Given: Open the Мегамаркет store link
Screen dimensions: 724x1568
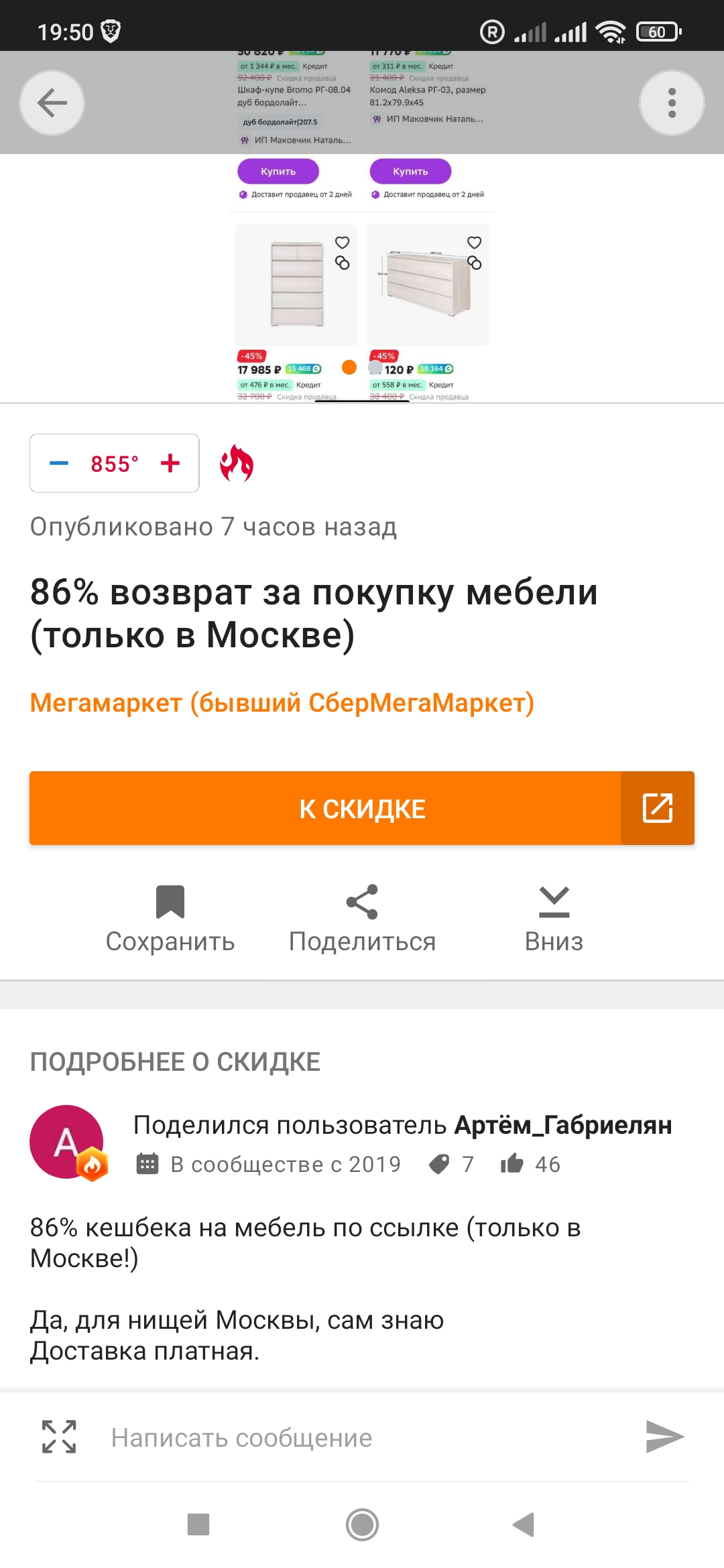Looking at the screenshot, I should pyautogui.click(x=282, y=703).
